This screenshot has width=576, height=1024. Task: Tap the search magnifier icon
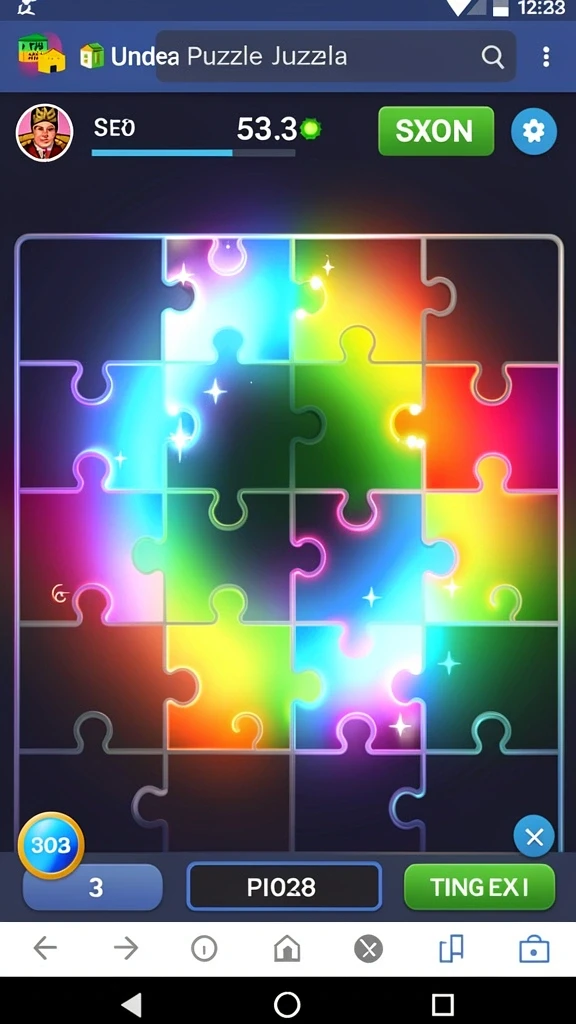(x=493, y=57)
